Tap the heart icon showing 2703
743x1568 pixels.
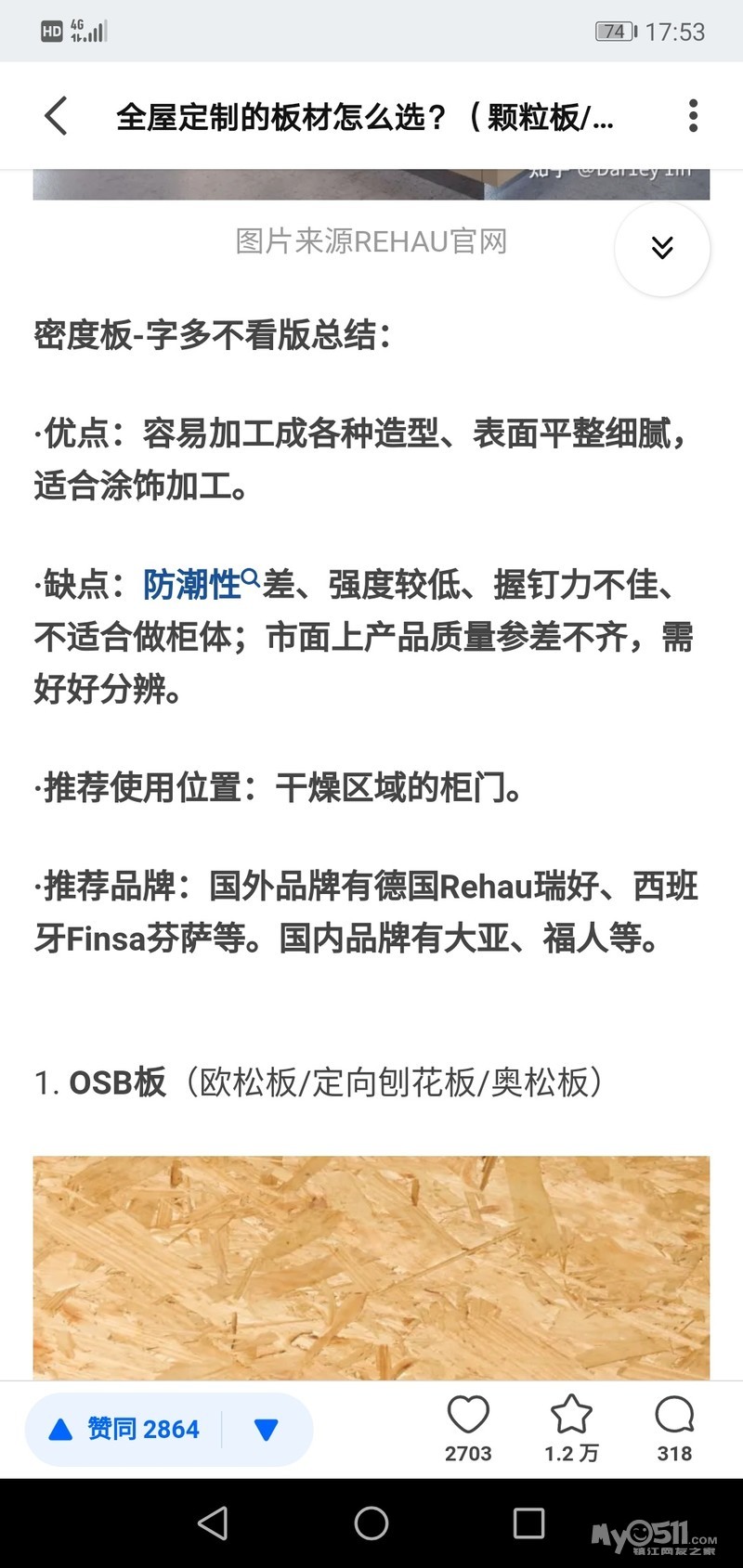[468, 1429]
